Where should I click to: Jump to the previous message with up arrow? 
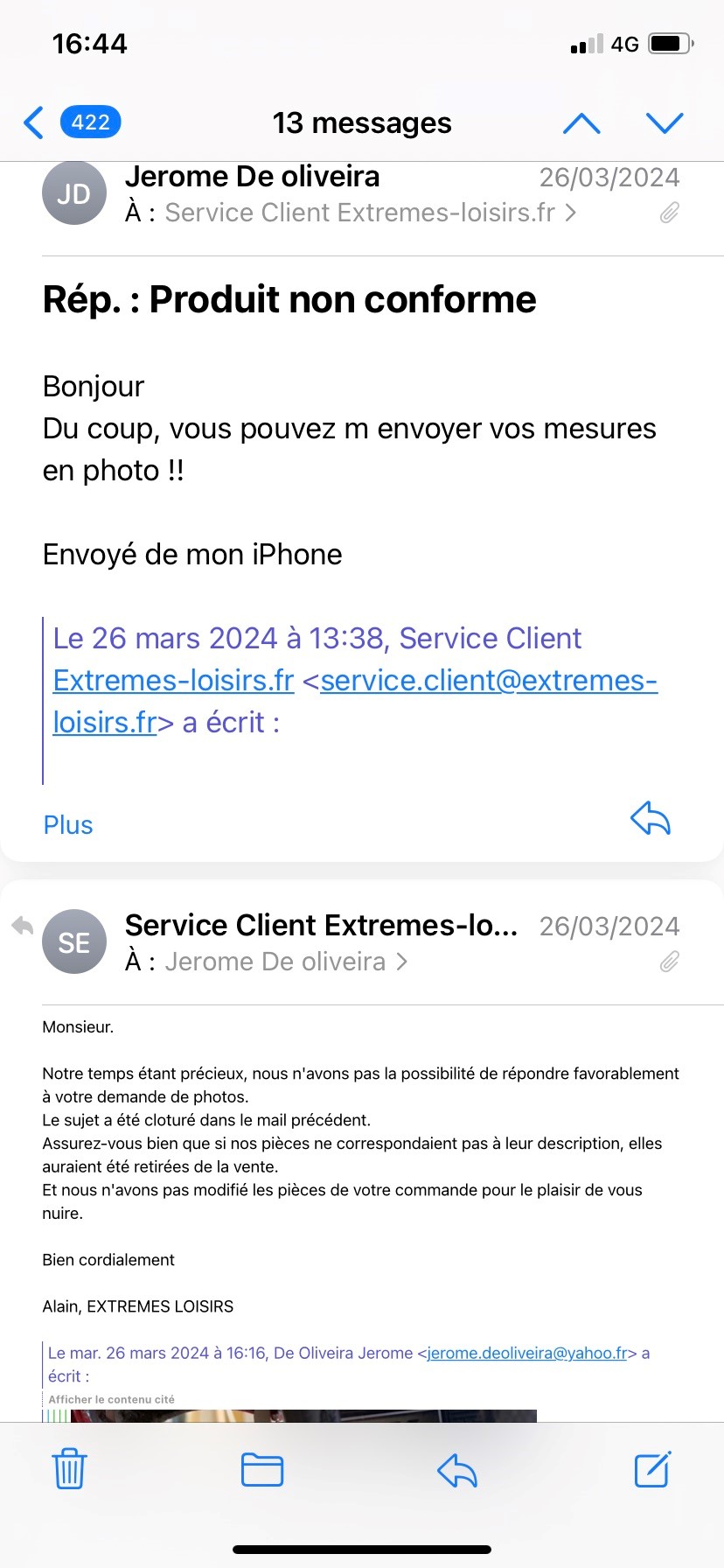[581, 123]
